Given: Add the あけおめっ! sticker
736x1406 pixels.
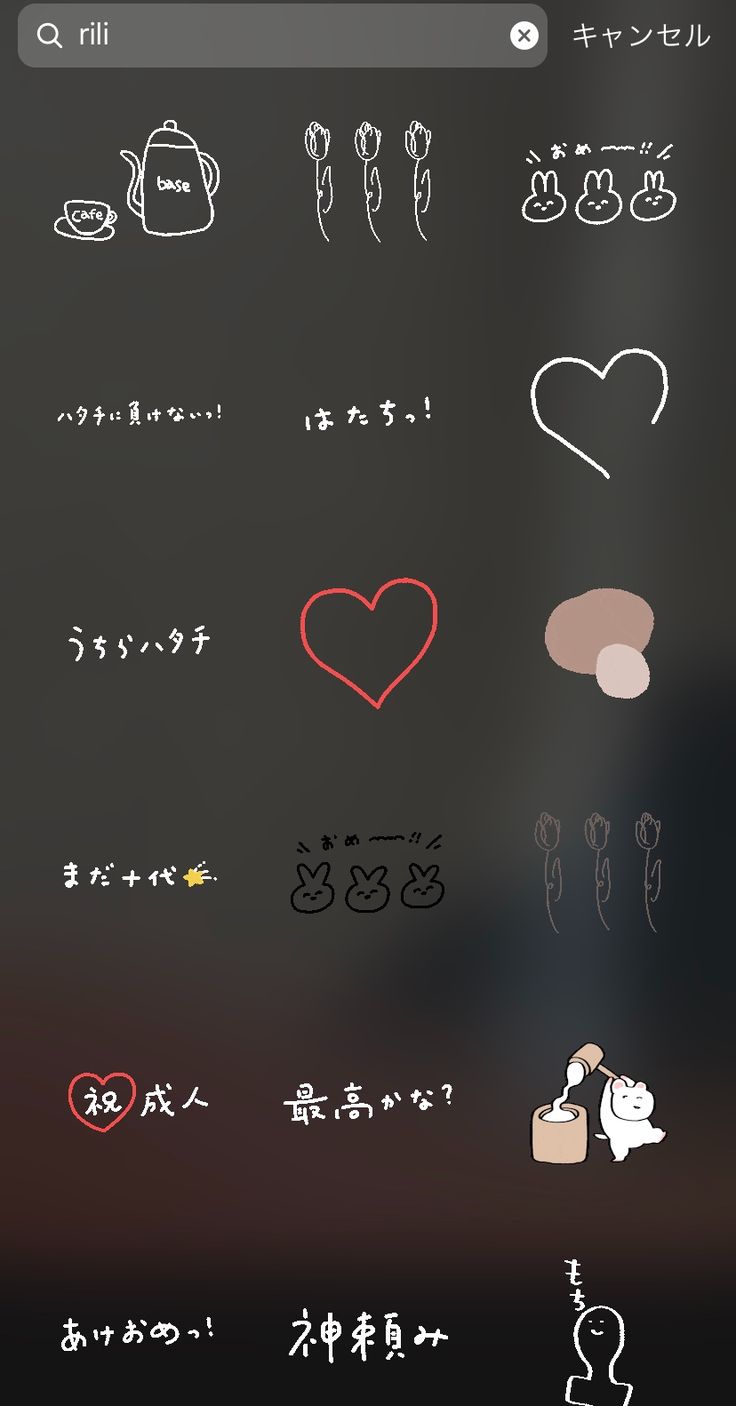Looking at the screenshot, I should pyautogui.click(x=139, y=1333).
